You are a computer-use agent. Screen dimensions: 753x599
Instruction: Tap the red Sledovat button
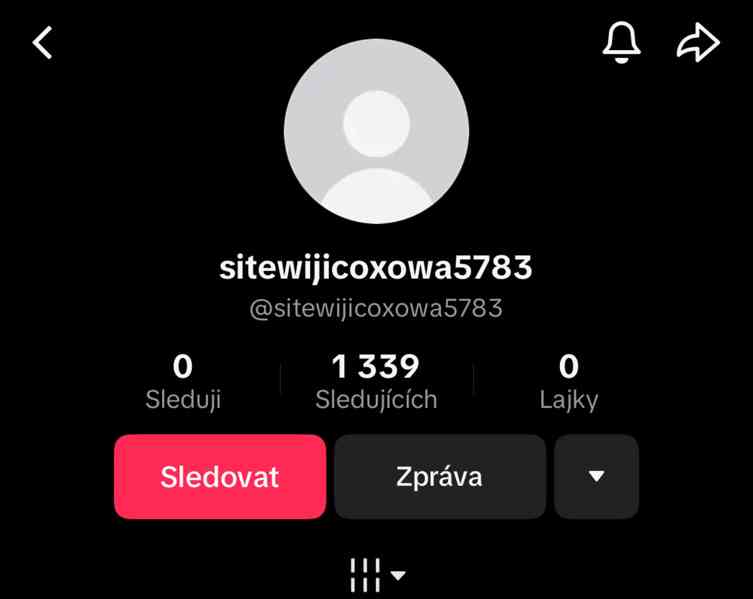(220, 476)
